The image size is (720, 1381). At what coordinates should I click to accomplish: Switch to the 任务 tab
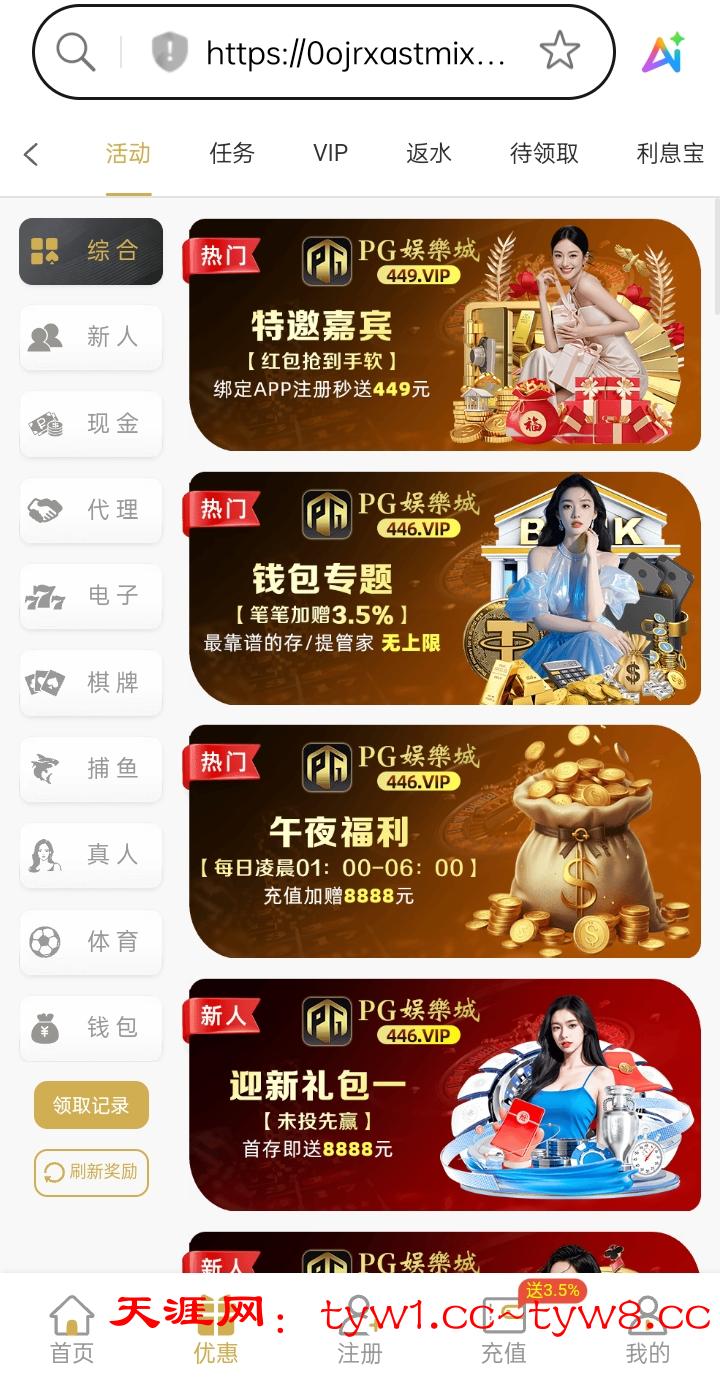[232, 153]
